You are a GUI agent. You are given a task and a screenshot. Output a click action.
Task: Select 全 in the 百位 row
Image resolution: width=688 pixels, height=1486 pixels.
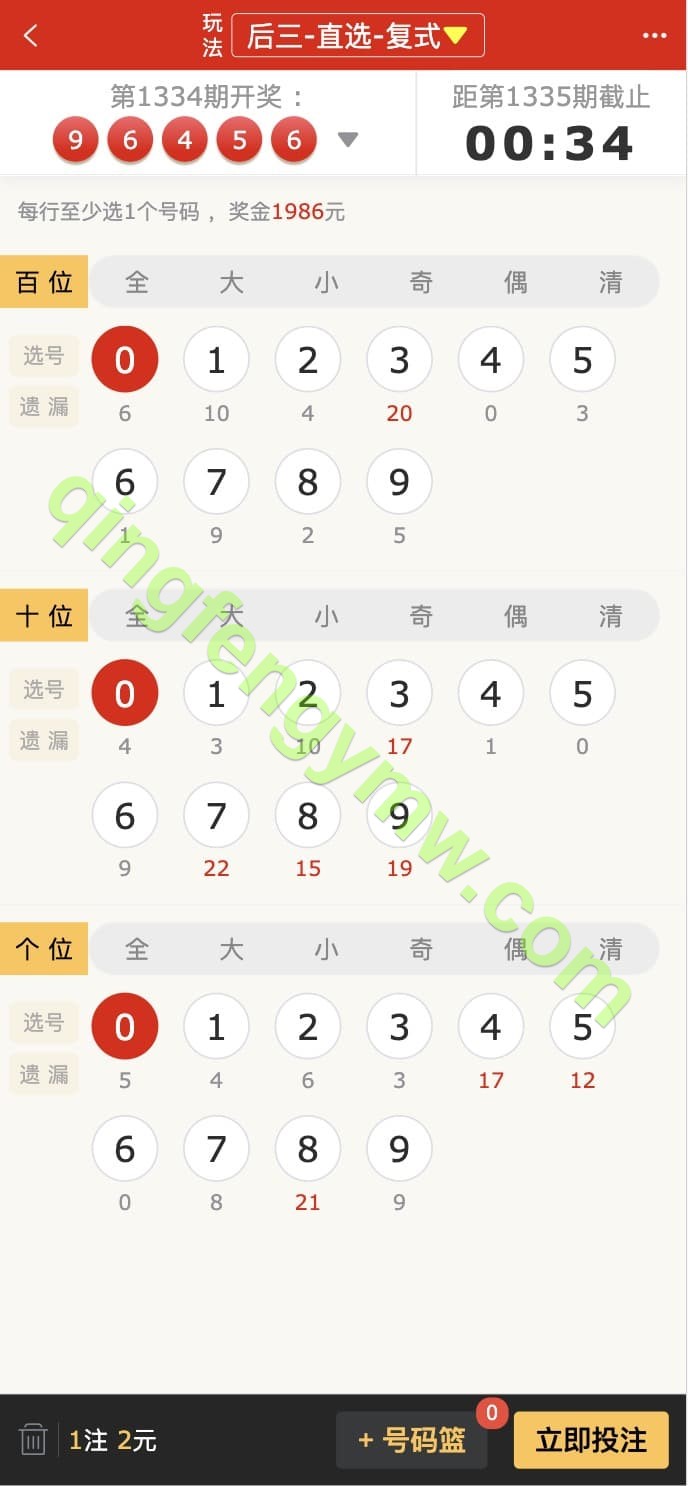coord(137,283)
